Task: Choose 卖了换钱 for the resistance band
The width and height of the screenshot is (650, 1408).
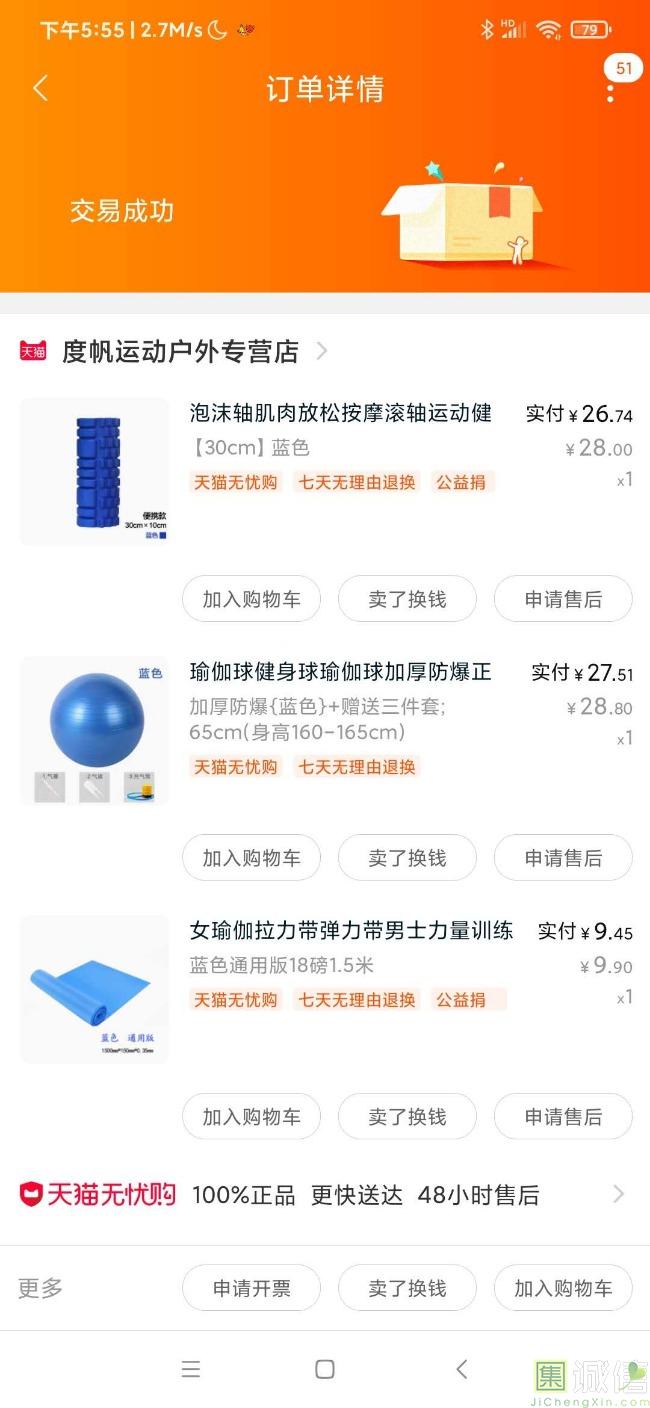Action: (407, 1117)
